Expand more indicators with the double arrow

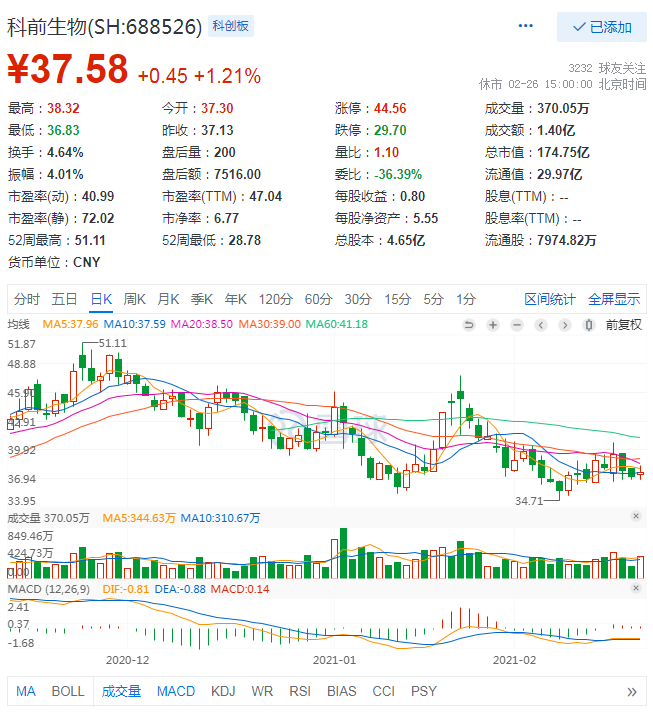[x=631, y=691]
